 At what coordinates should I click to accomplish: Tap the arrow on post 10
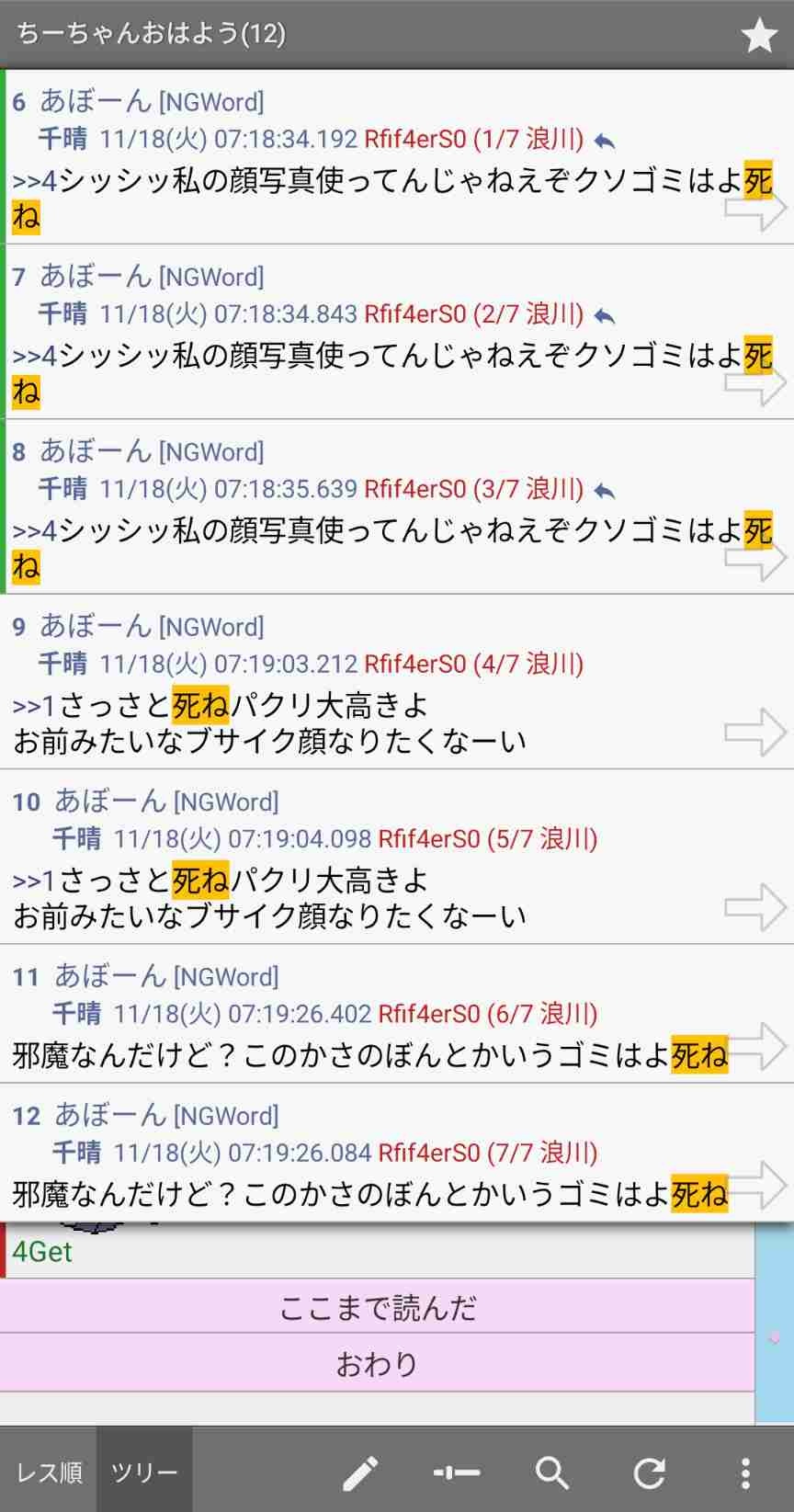754,907
